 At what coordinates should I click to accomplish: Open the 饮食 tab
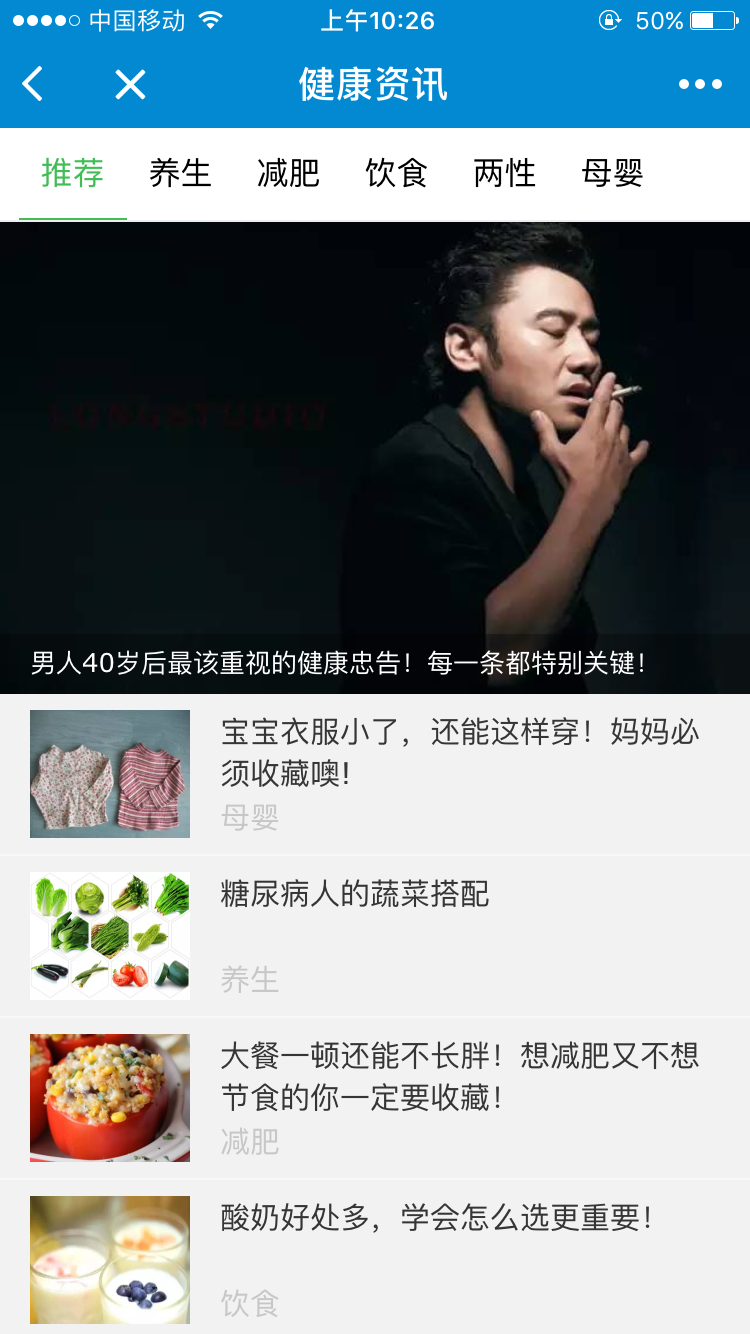click(396, 174)
